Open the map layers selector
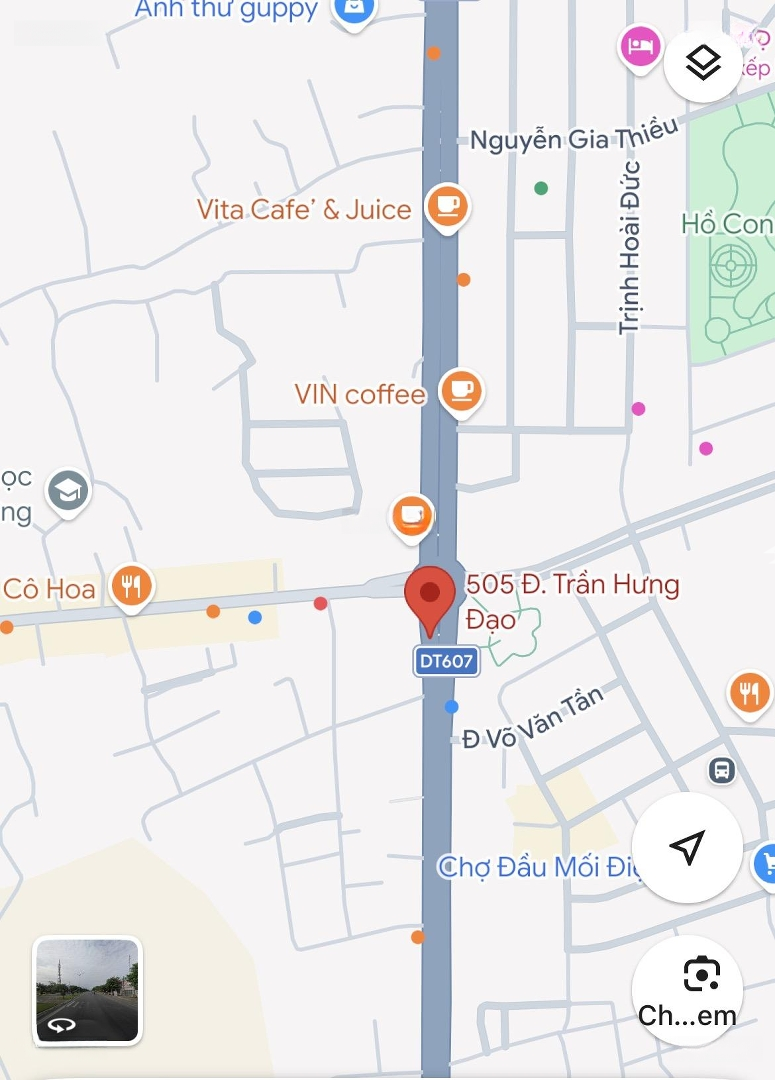This screenshot has height=1080, width=775. click(x=704, y=62)
